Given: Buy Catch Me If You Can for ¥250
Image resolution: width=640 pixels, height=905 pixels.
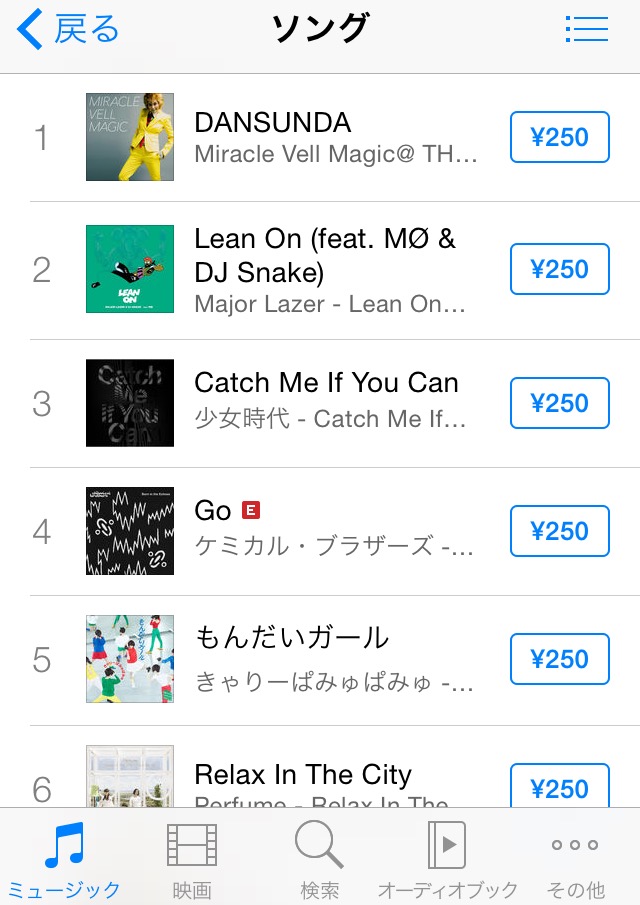Looking at the screenshot, I should coord(559,403).
